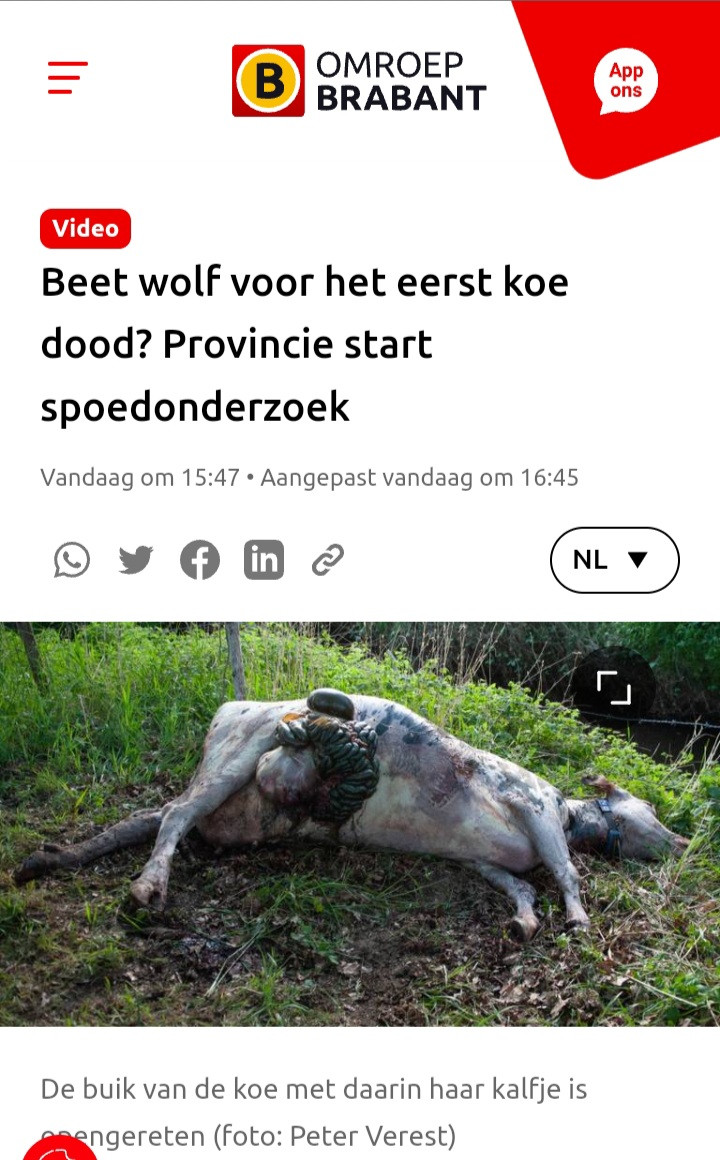Share article via WhatsApp
This screenshot has width=720, height=1160.
tap(72, 560)
